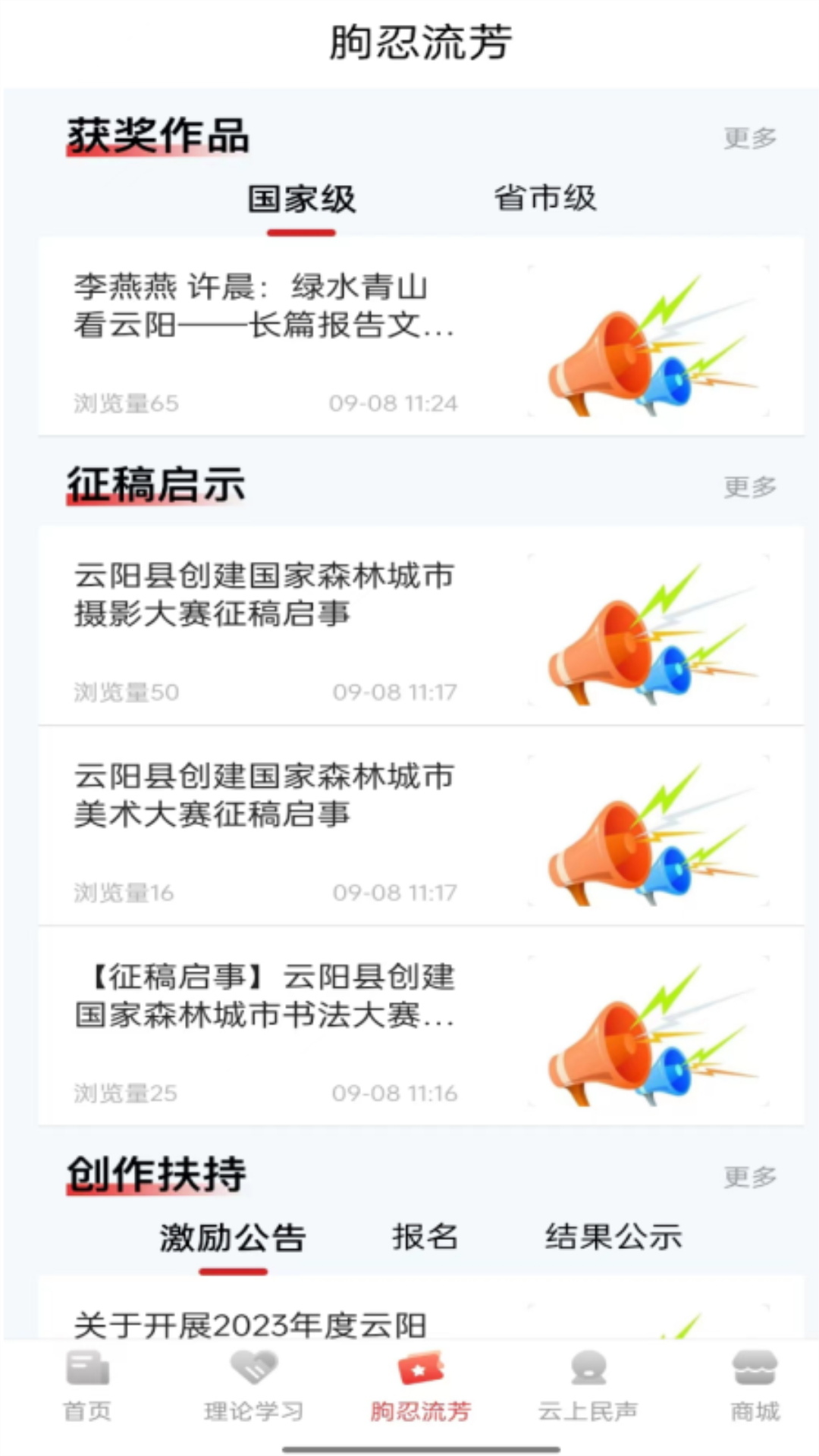Open 更多 next to 获奖作品
Screen dimensions: 819x1456
(x=749, y=138)
